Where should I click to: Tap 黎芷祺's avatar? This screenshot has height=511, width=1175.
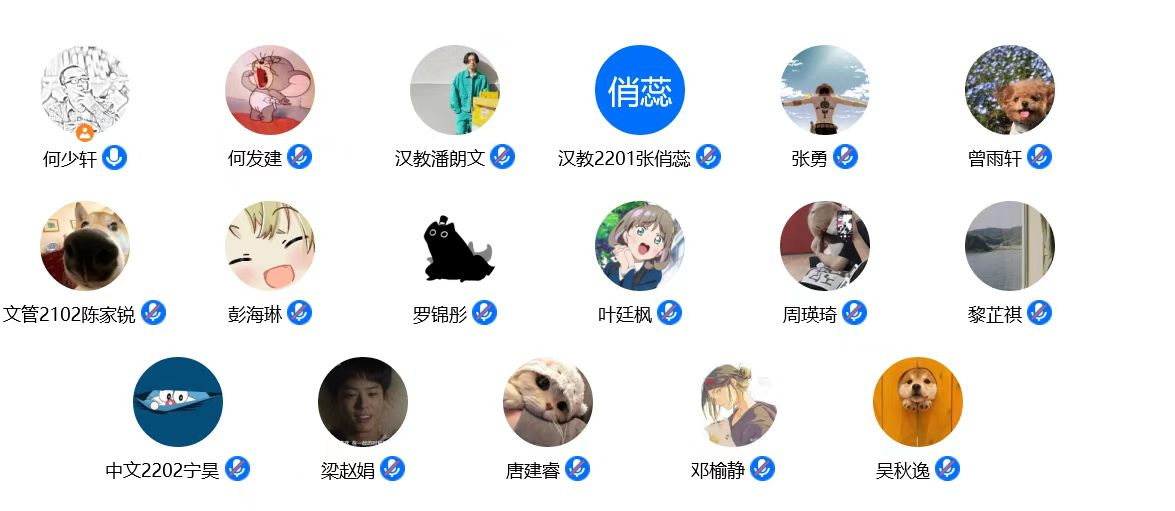1010,246
